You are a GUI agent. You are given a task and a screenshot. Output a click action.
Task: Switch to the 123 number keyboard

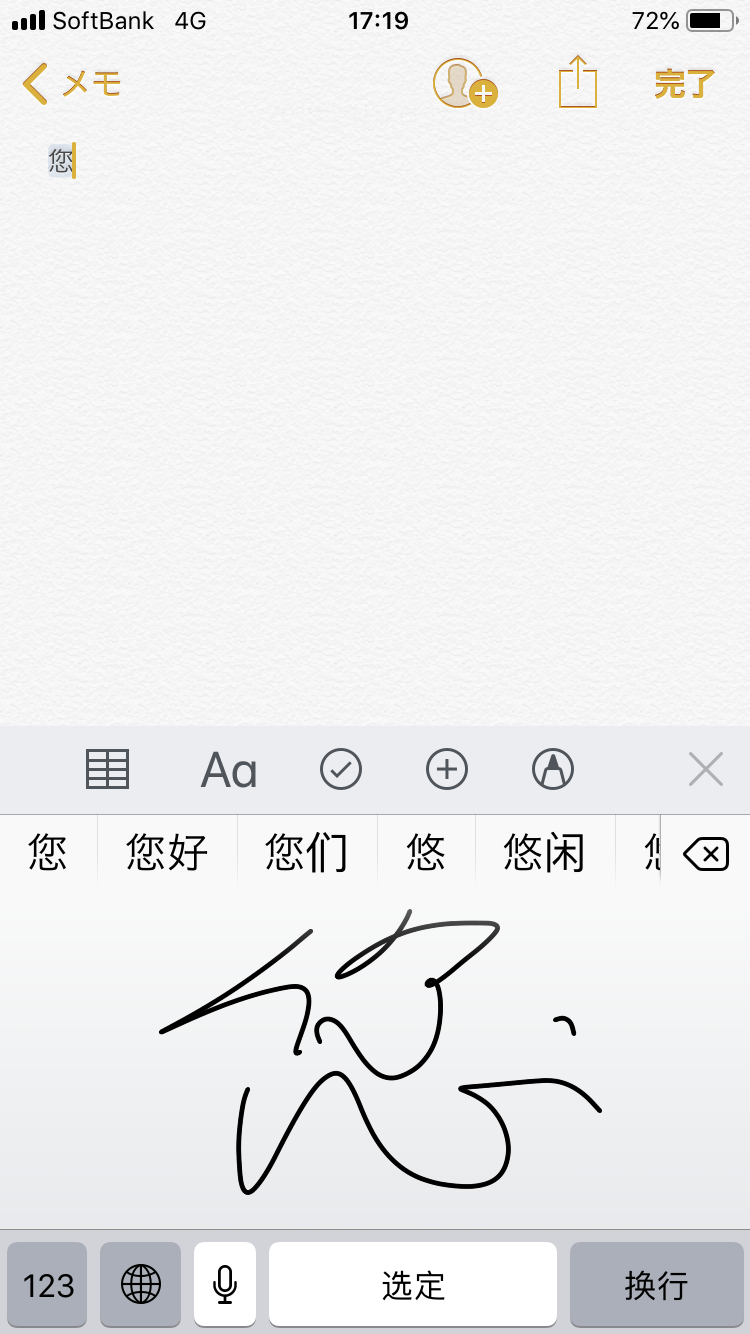pos(49,1285)
